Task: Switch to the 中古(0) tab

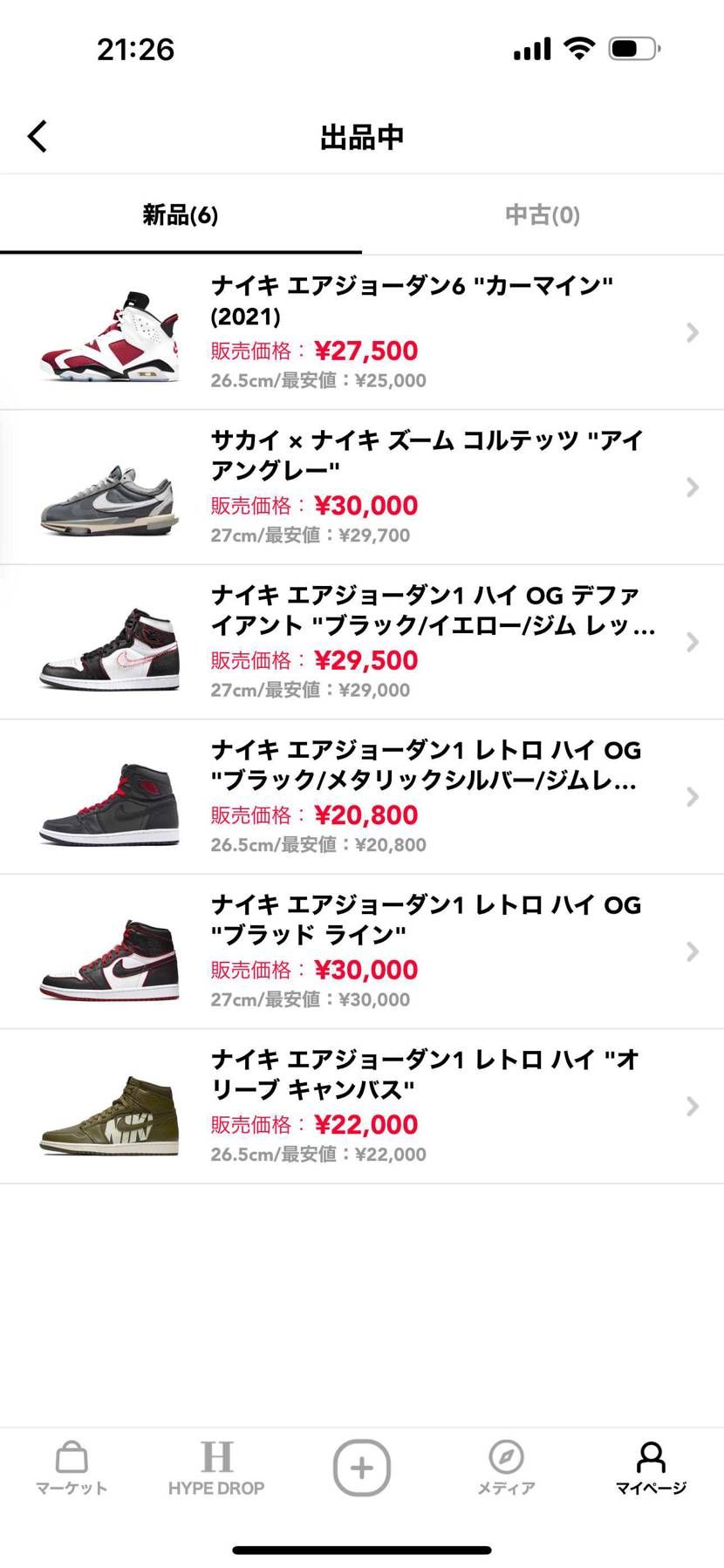Action: click(x=543, y=215)
